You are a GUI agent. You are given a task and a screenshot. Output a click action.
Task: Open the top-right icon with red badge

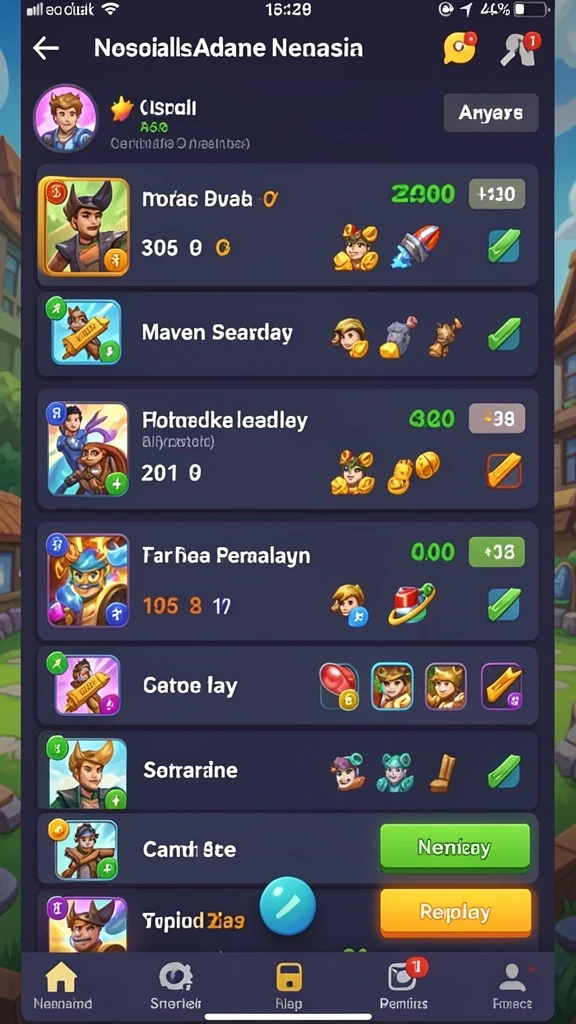pos(520,49)
